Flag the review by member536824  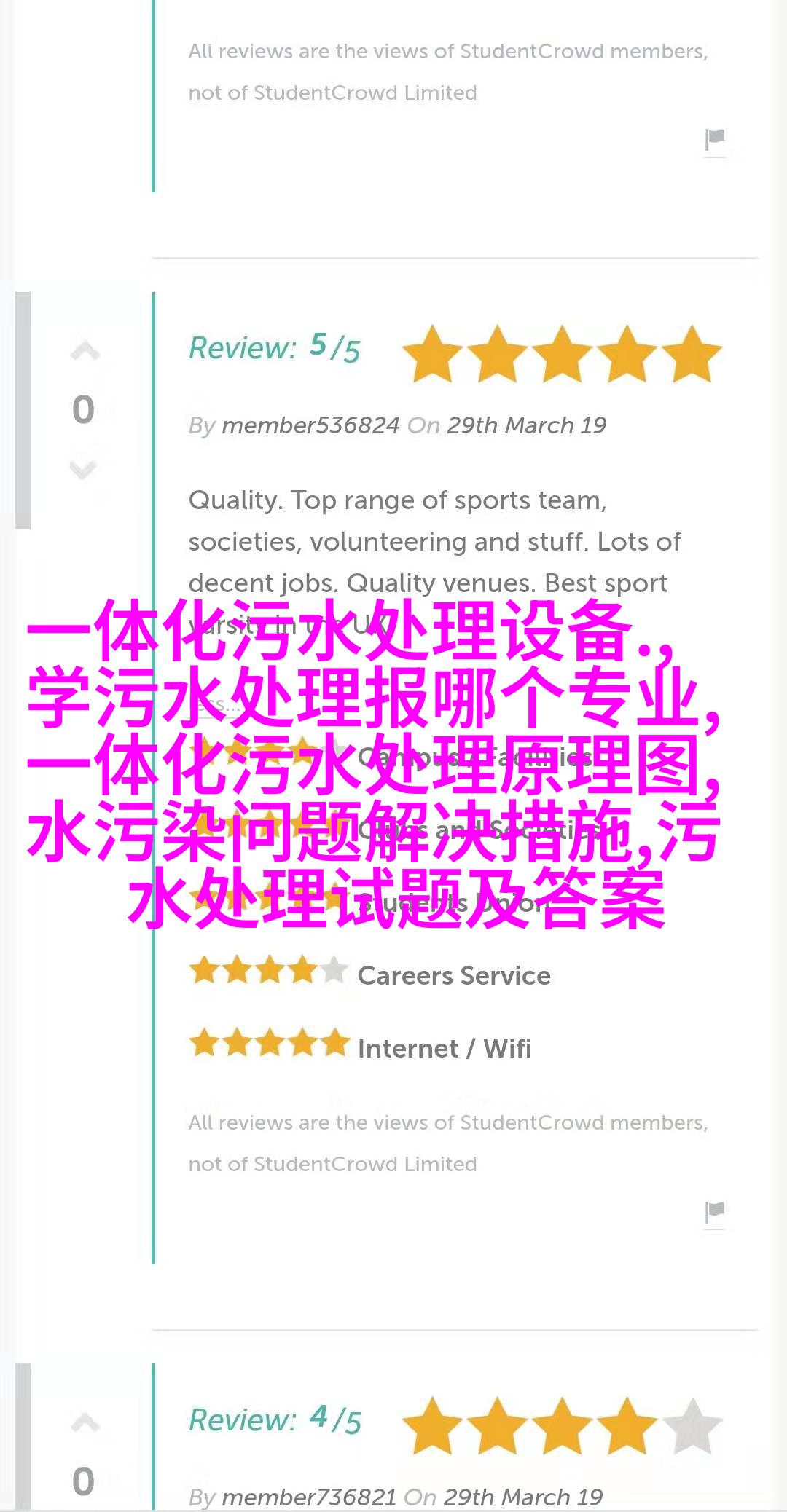point(715,1212)
